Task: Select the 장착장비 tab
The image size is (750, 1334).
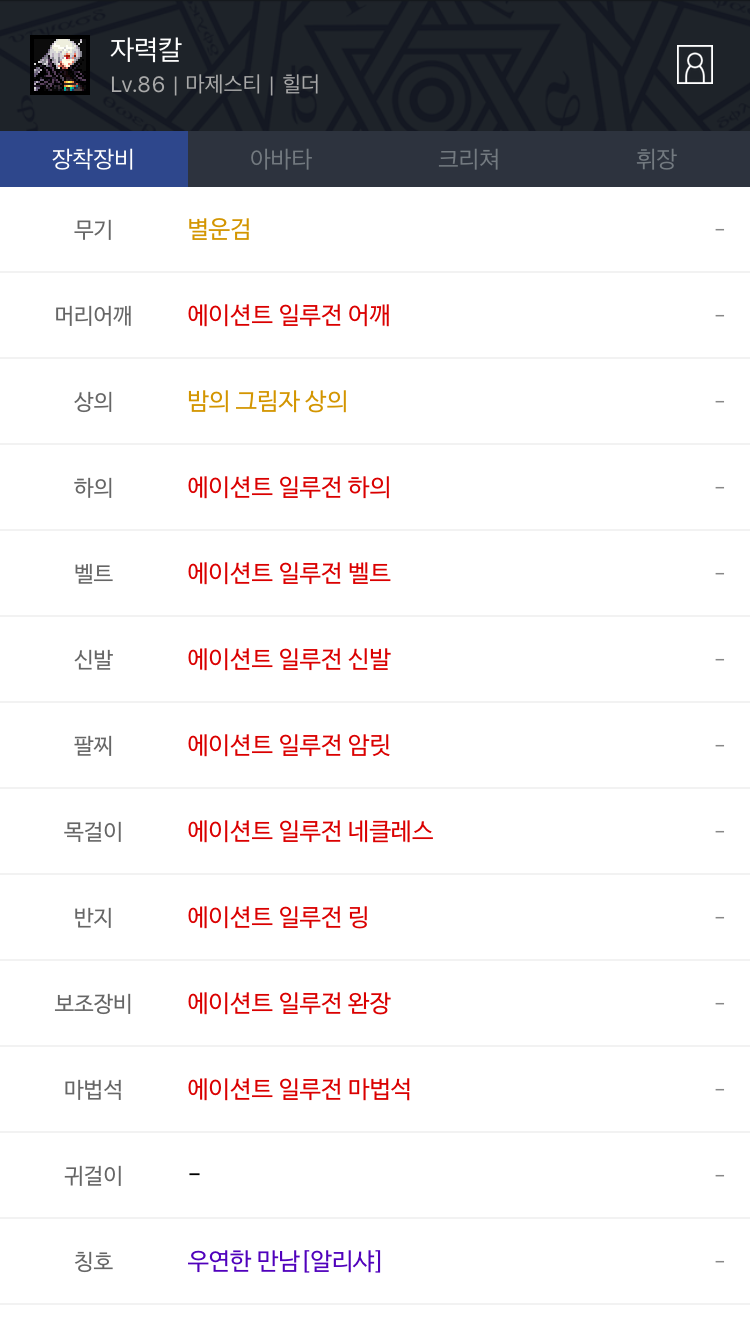Action: [94, 159]
